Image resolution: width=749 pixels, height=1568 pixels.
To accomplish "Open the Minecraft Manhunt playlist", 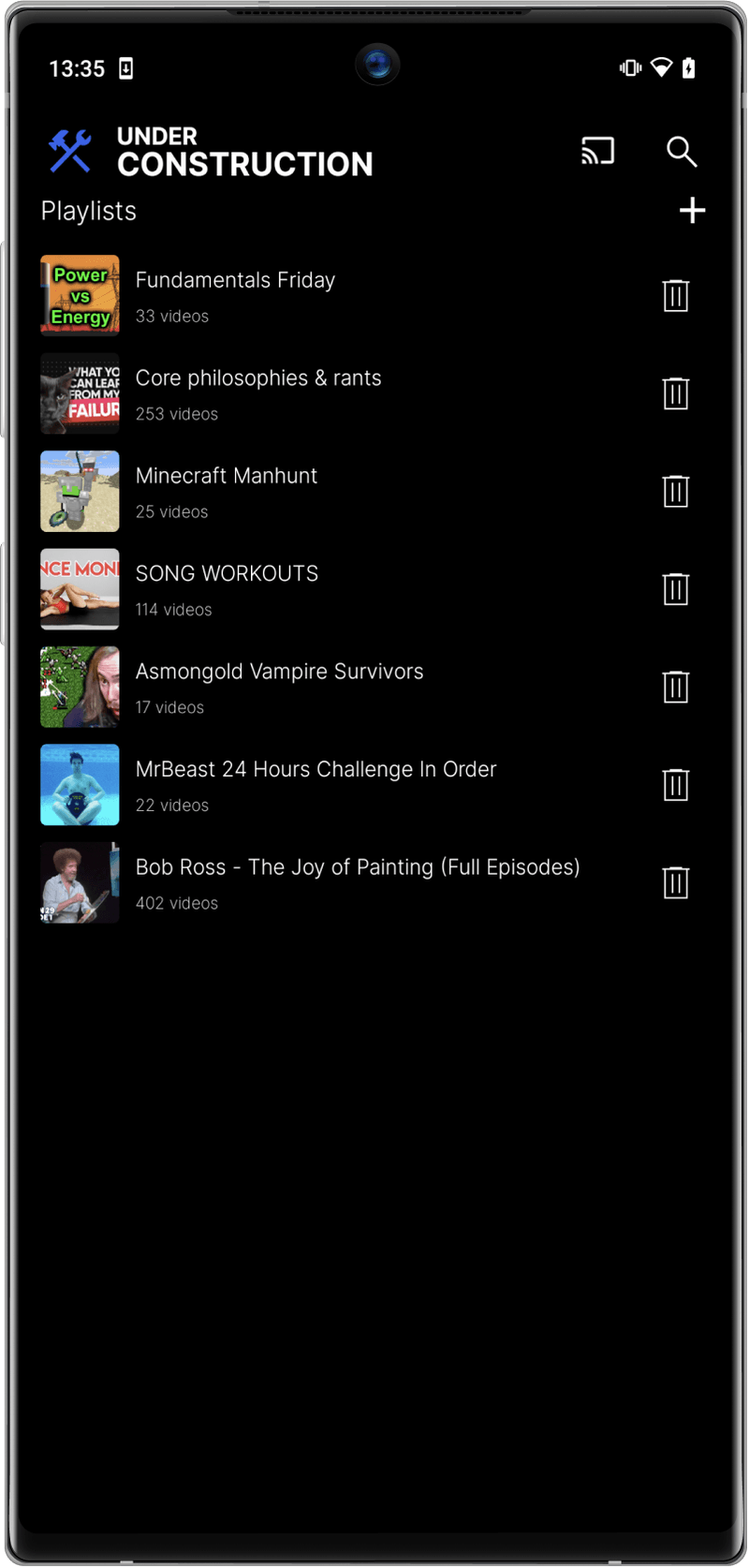I will 226,476.
